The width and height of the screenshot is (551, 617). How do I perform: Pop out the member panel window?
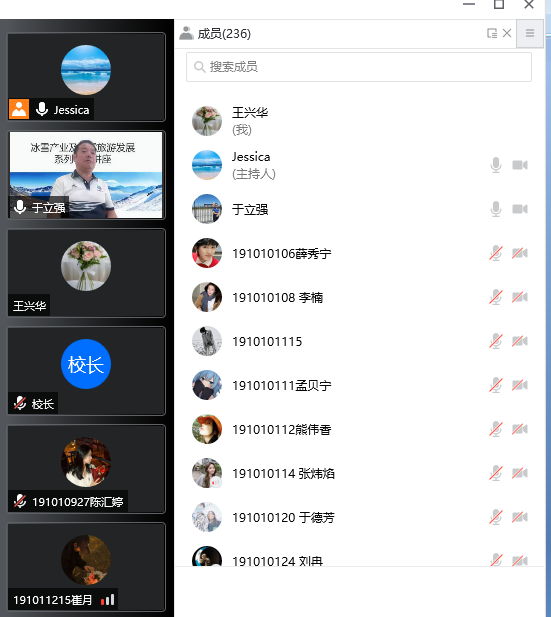(492, 33)
